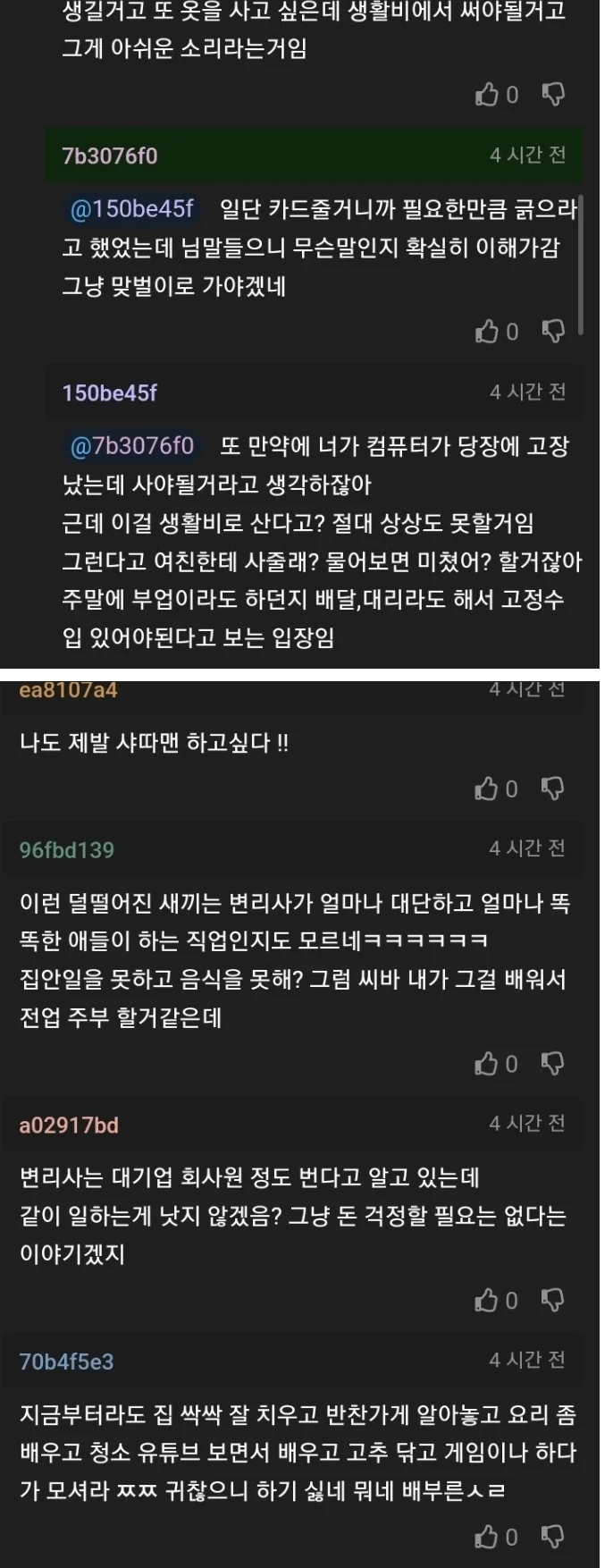Like ea8107a4's 샤따맨 comment
Screen dimensions: 613x1568
[487, 788]
